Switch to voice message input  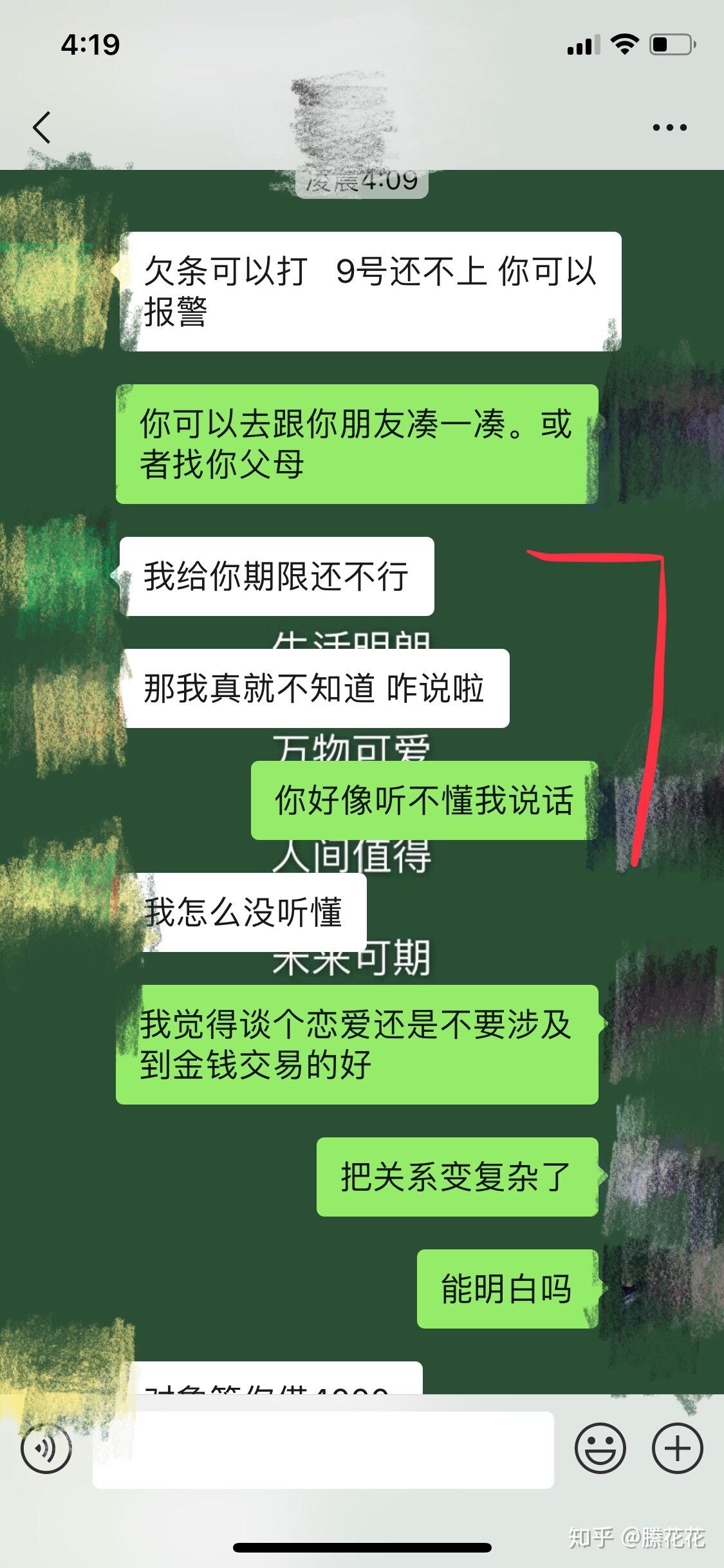(x=46, y=1448)
